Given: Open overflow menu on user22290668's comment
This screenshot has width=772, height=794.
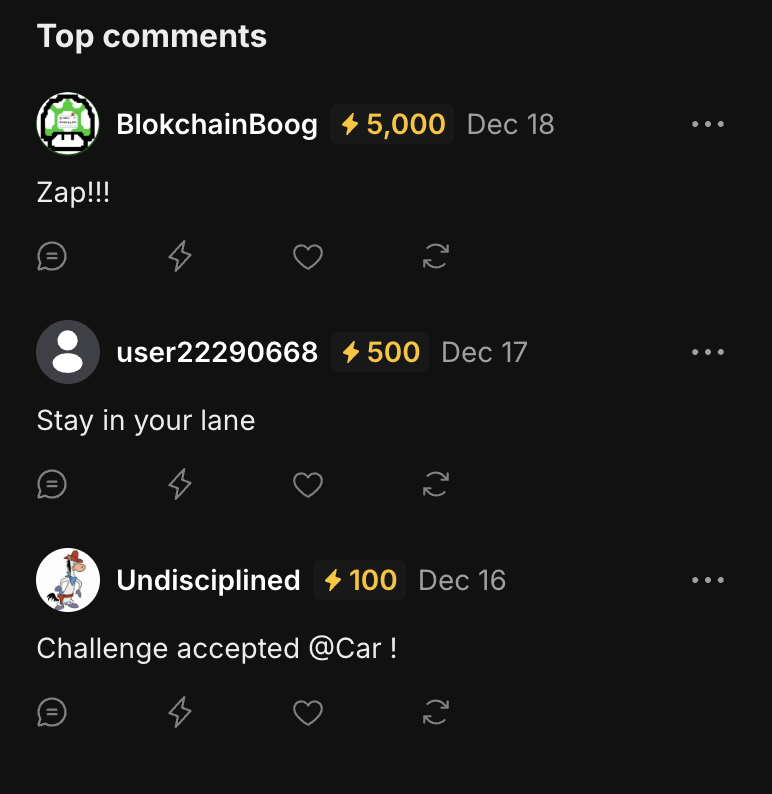Looking at the screenshot, I should pyautogui.click(x=707, y=352).
